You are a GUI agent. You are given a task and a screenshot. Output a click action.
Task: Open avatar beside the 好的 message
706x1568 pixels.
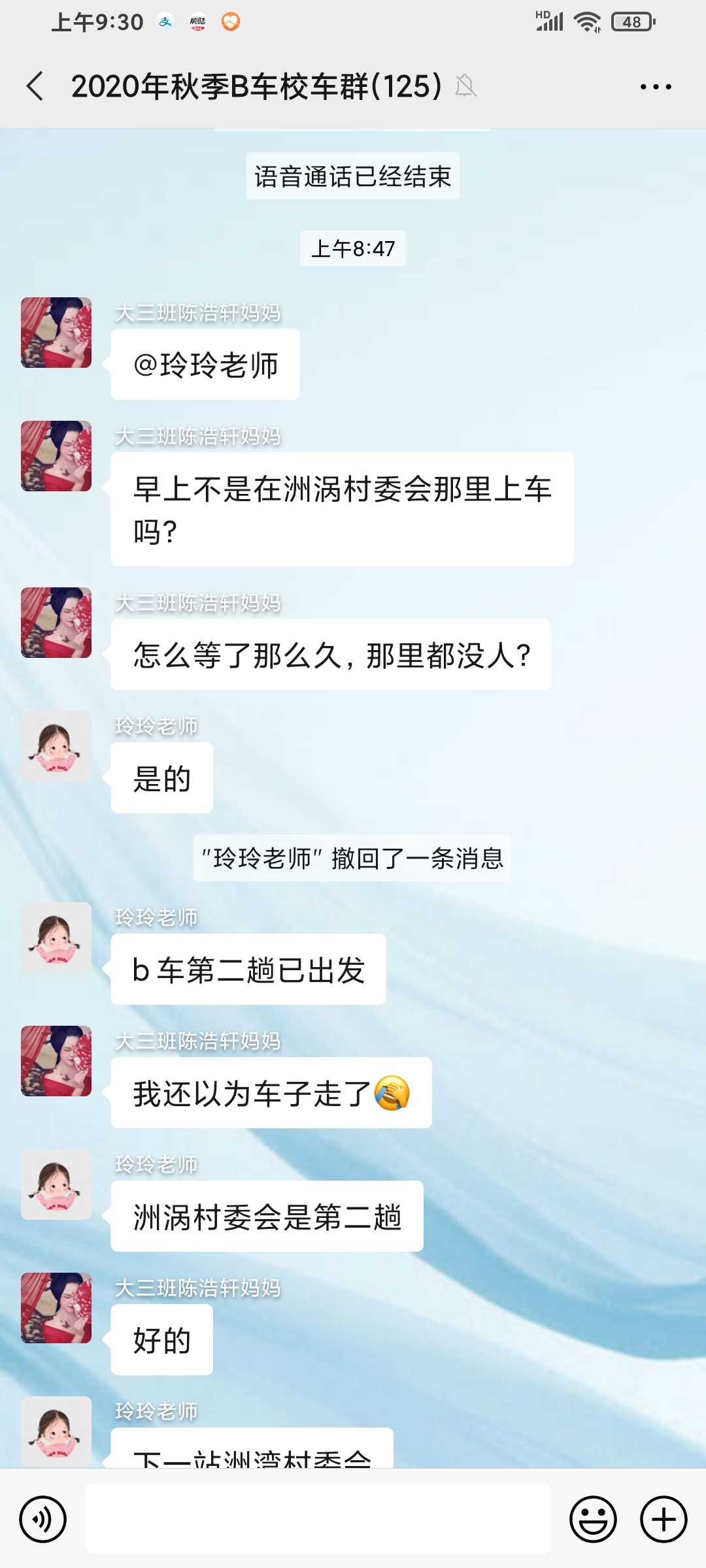(56, 1308)
